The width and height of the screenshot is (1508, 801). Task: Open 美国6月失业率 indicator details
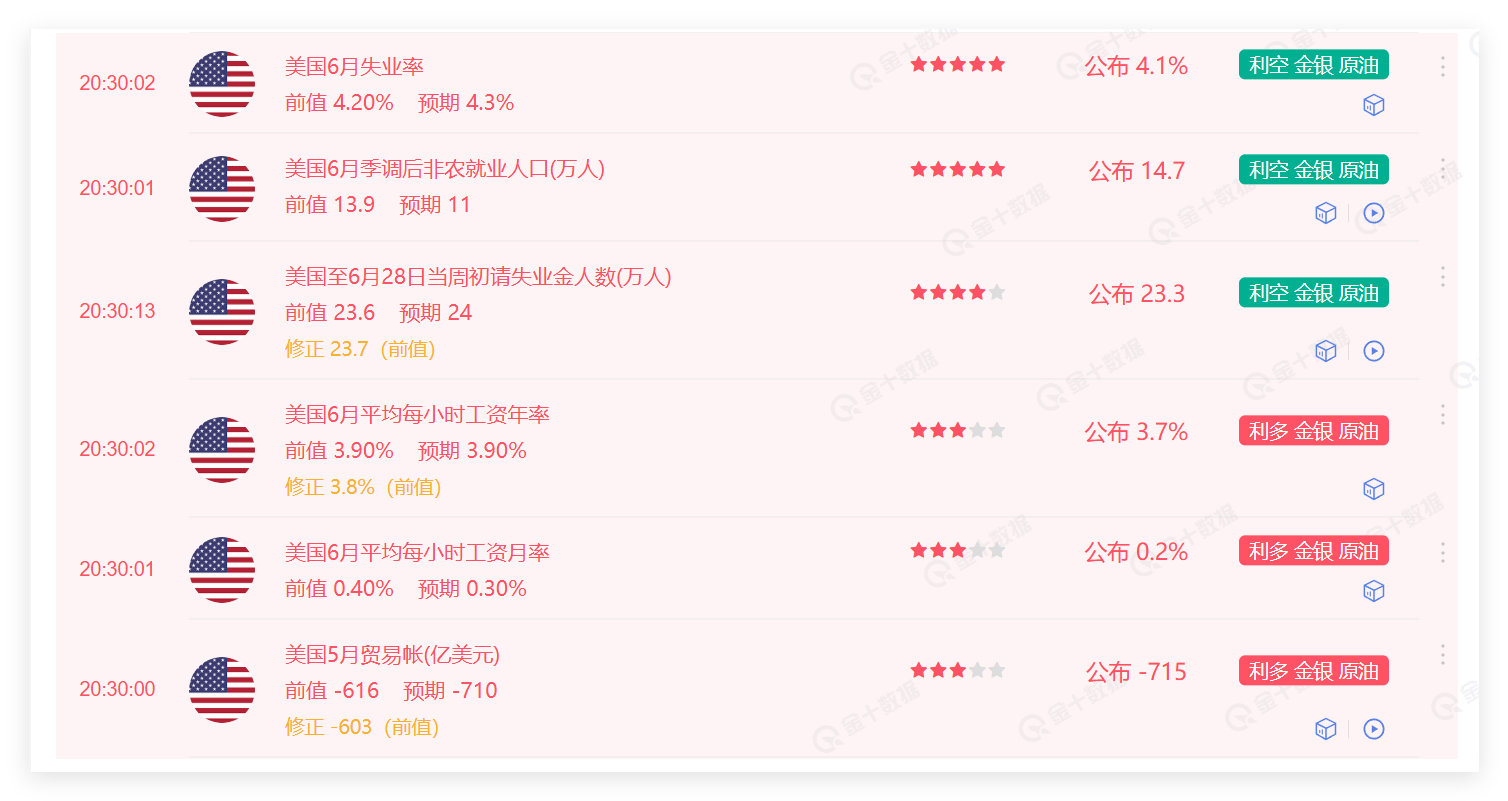[x=354, y=67]
